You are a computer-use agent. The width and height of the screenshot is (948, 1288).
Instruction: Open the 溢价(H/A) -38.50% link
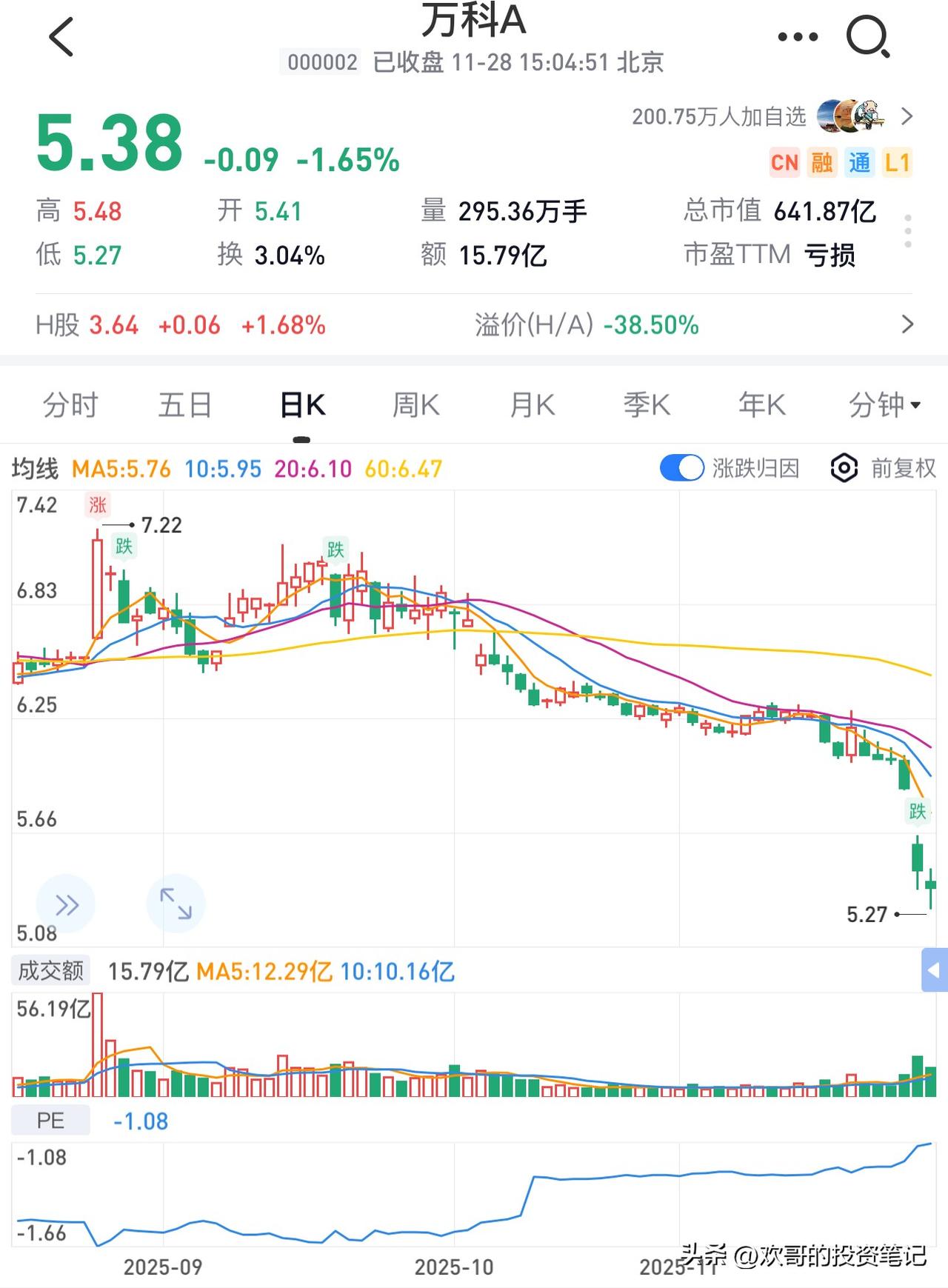click(585, 324)
